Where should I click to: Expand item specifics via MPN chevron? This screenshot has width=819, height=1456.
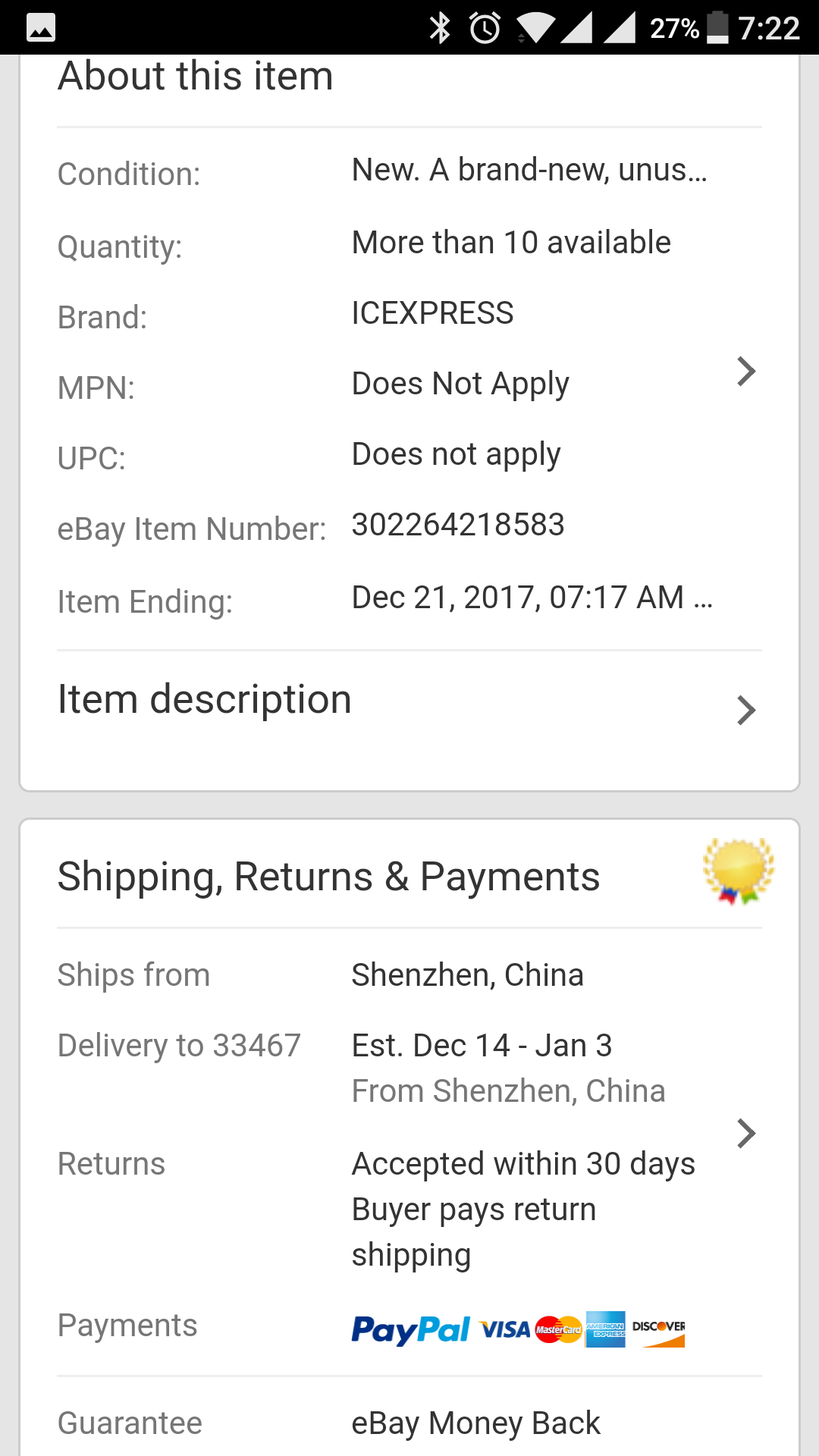coord(746,372)
